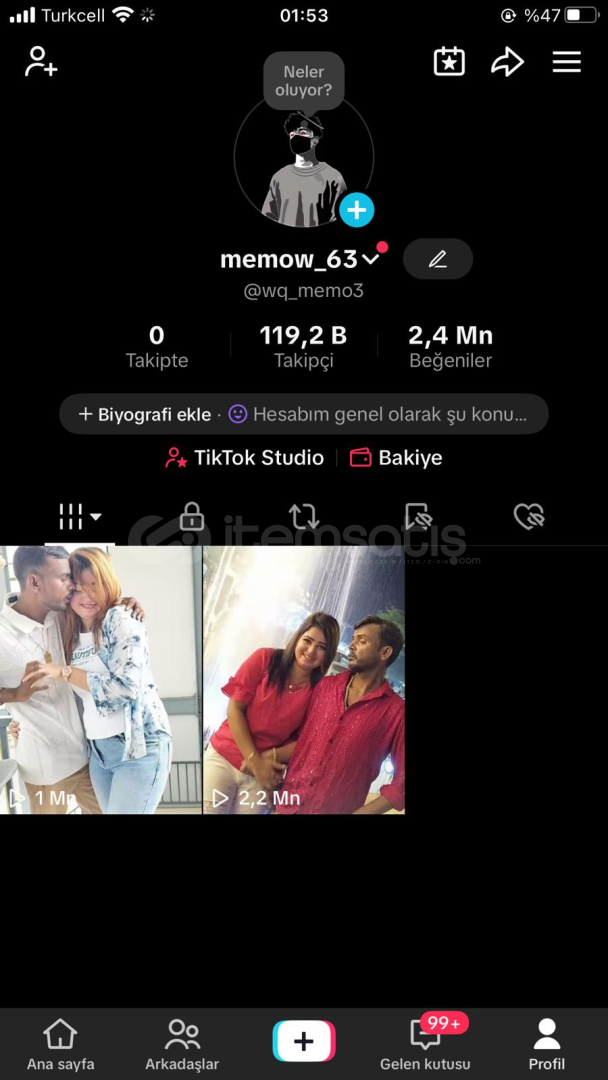Switch to the liked videos heart tab
The height and width of the screenshot is (1080, 608).
point(528,517)
